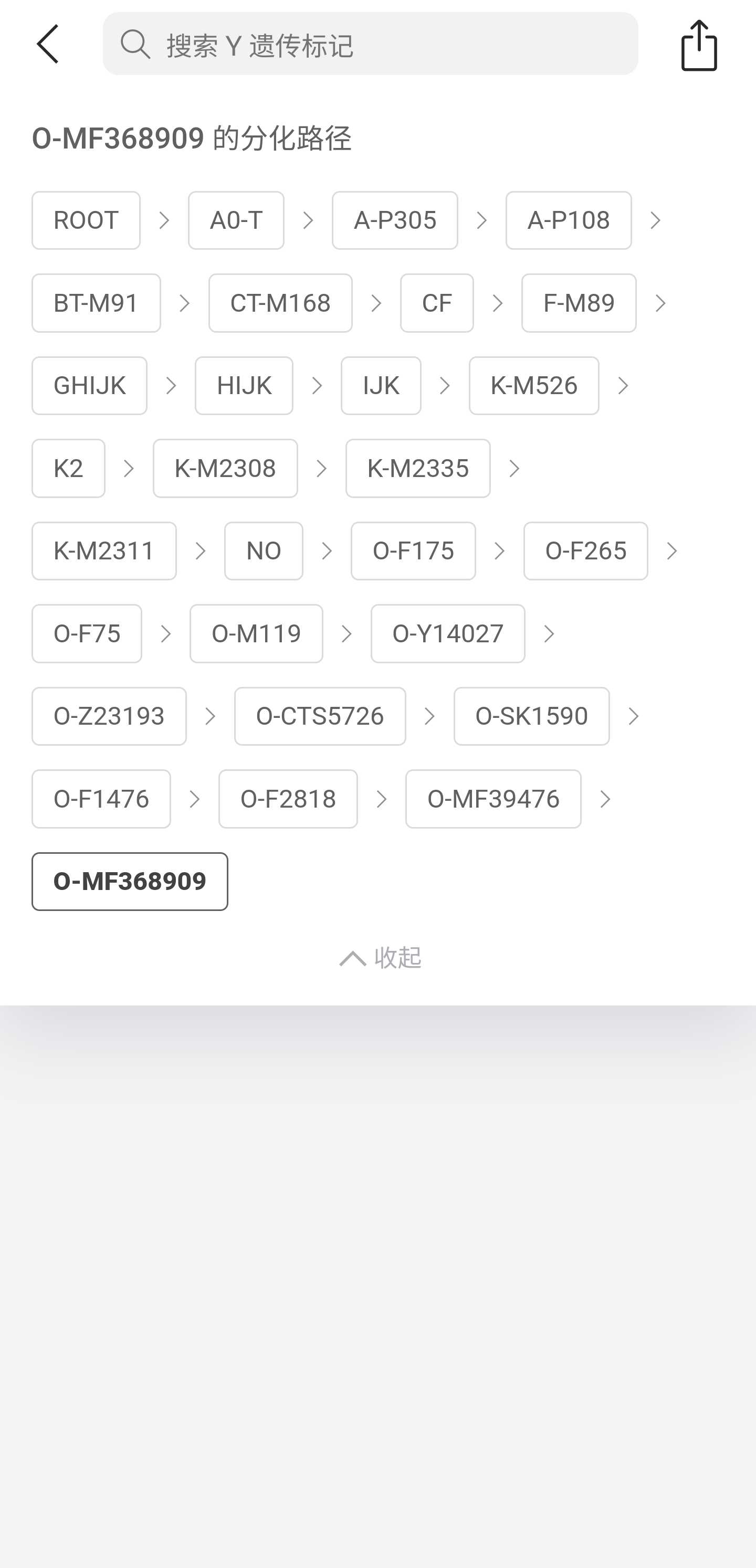Go back using the top-left arrow
This screenshot has height=1568, width=756.
pos(48,44)
